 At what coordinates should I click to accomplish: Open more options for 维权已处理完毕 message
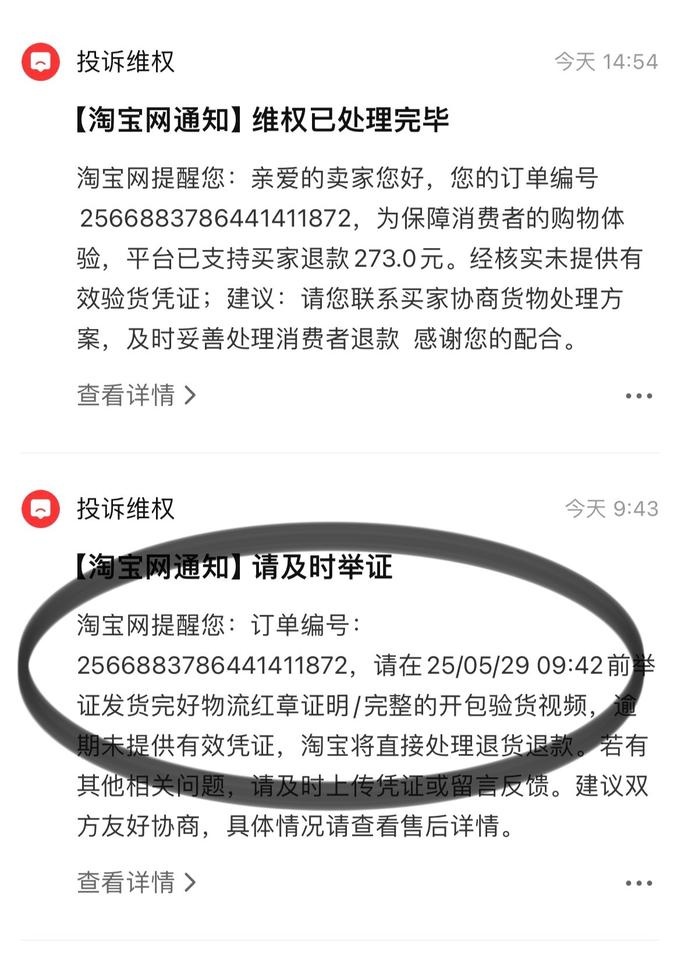(638, 396)
